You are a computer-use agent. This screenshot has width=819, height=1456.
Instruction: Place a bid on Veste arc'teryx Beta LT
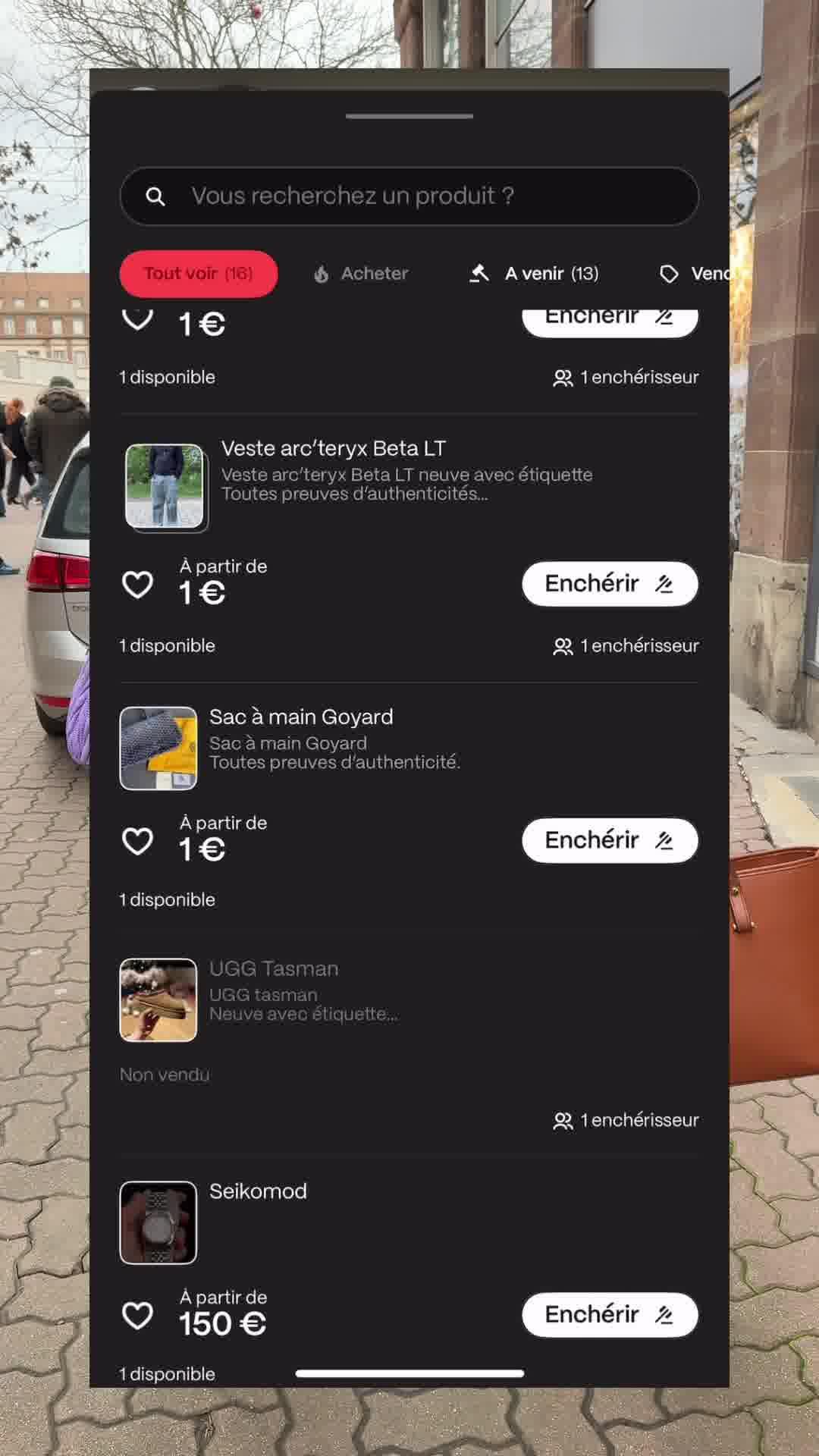point(610,584)
